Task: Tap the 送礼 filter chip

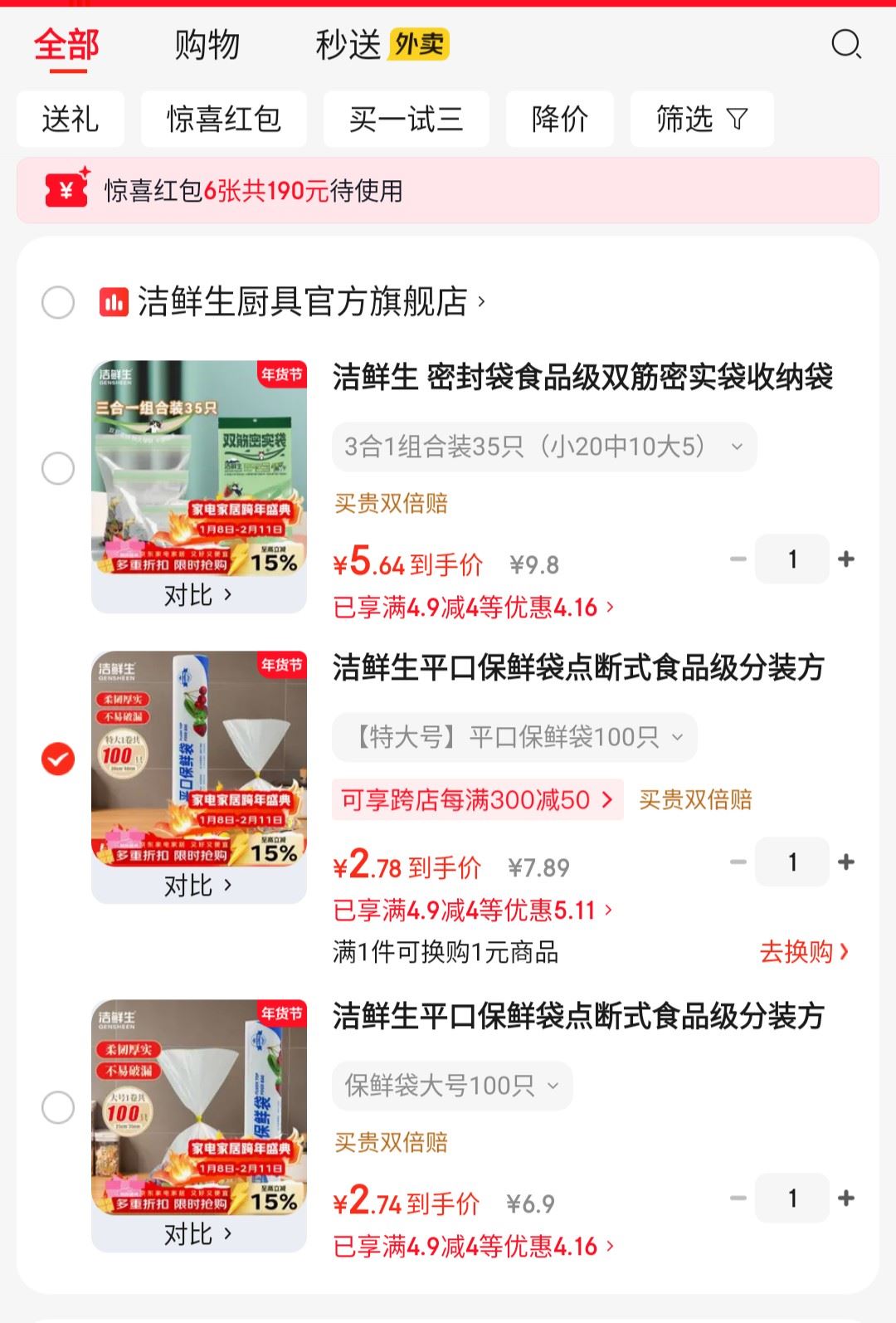Action: tap(71, 120)
